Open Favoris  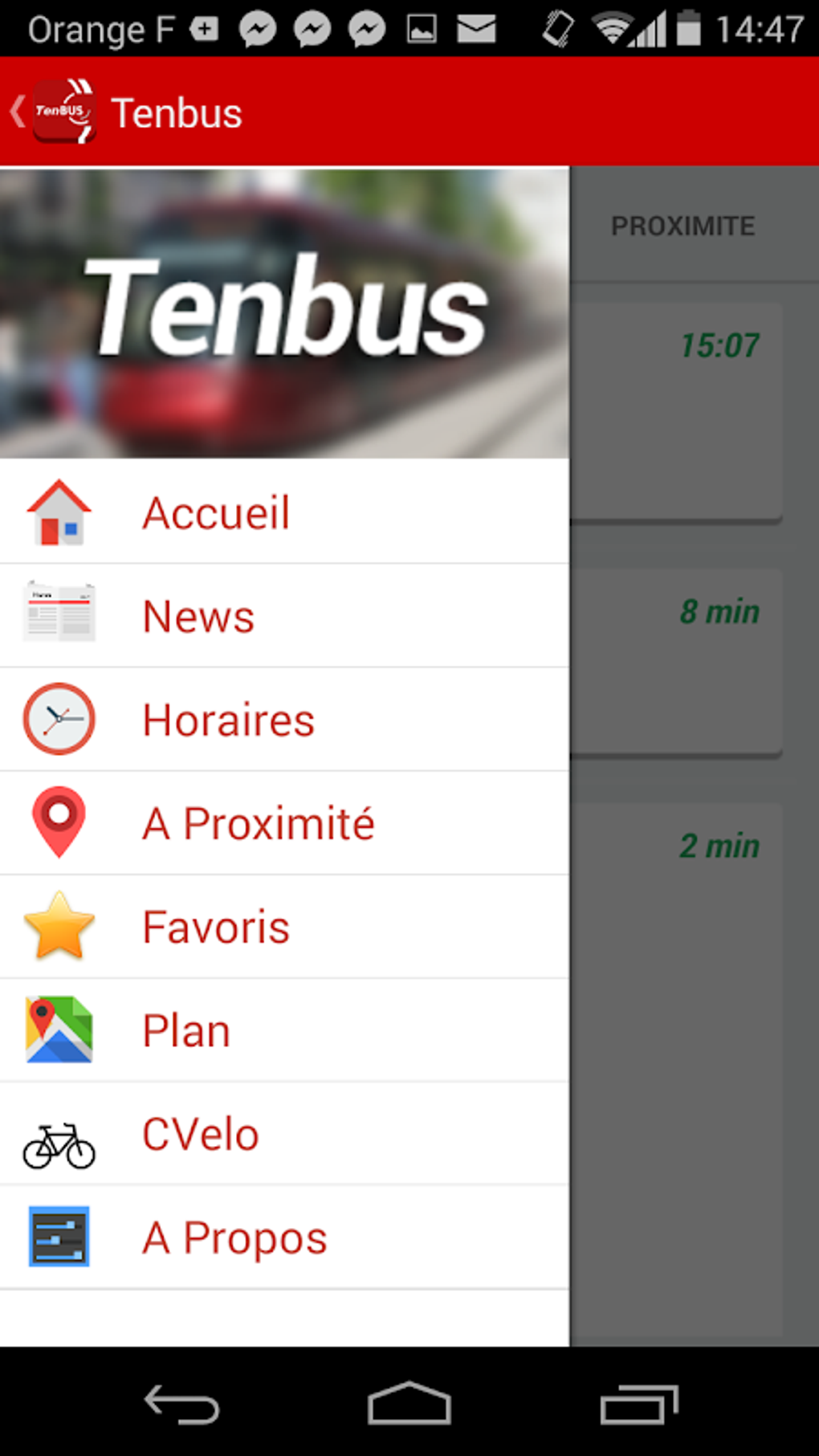click(x=284, y=927)
